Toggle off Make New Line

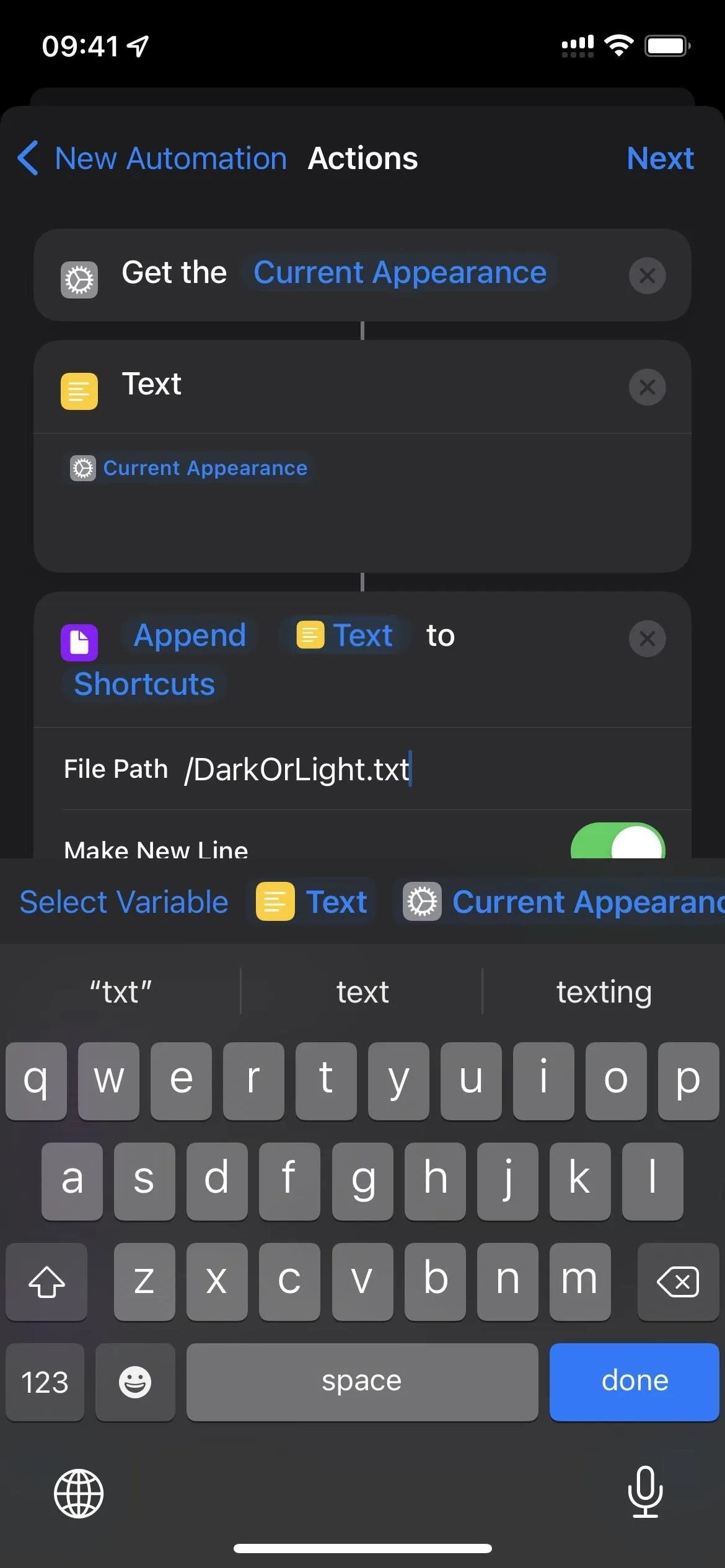(x=618, y=841)
